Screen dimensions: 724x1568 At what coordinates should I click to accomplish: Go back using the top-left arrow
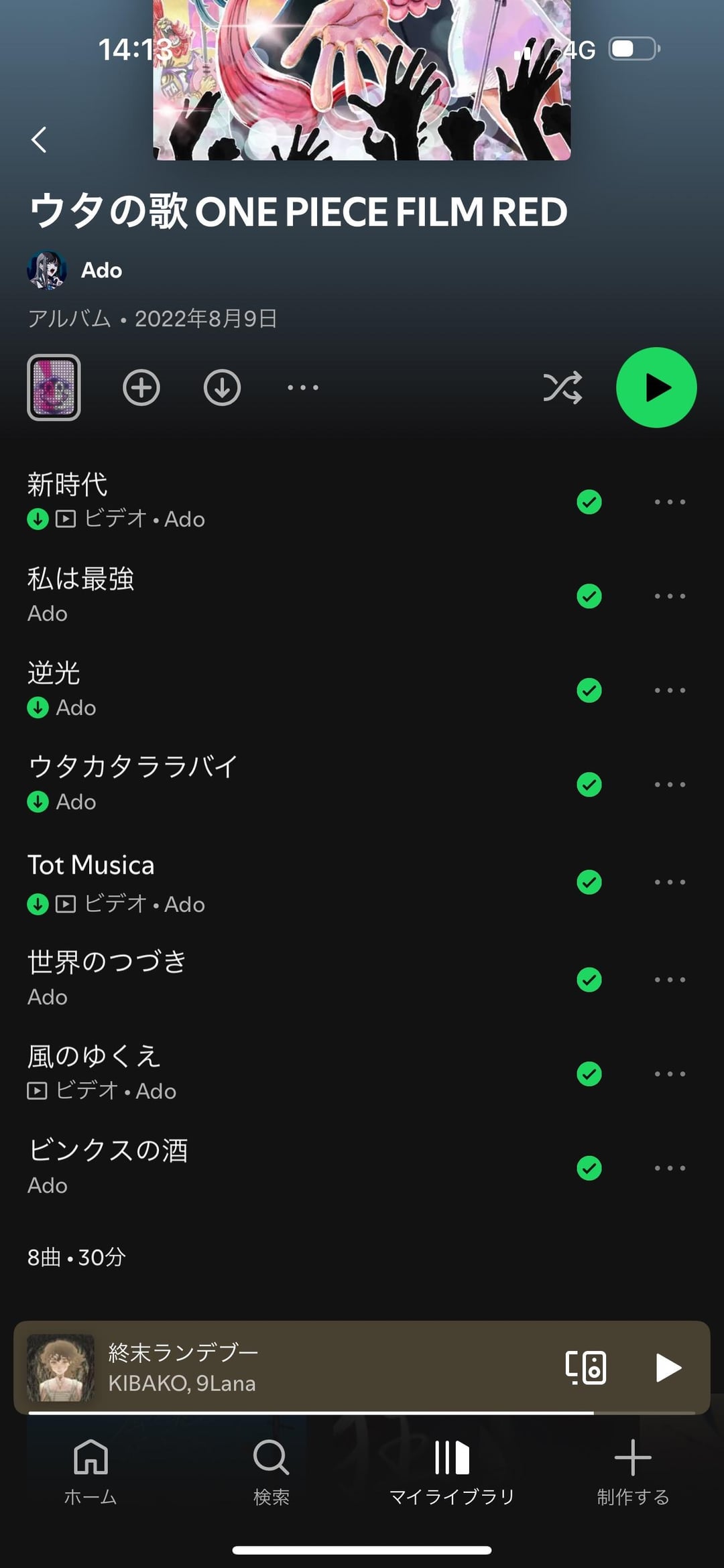(39, 139)
